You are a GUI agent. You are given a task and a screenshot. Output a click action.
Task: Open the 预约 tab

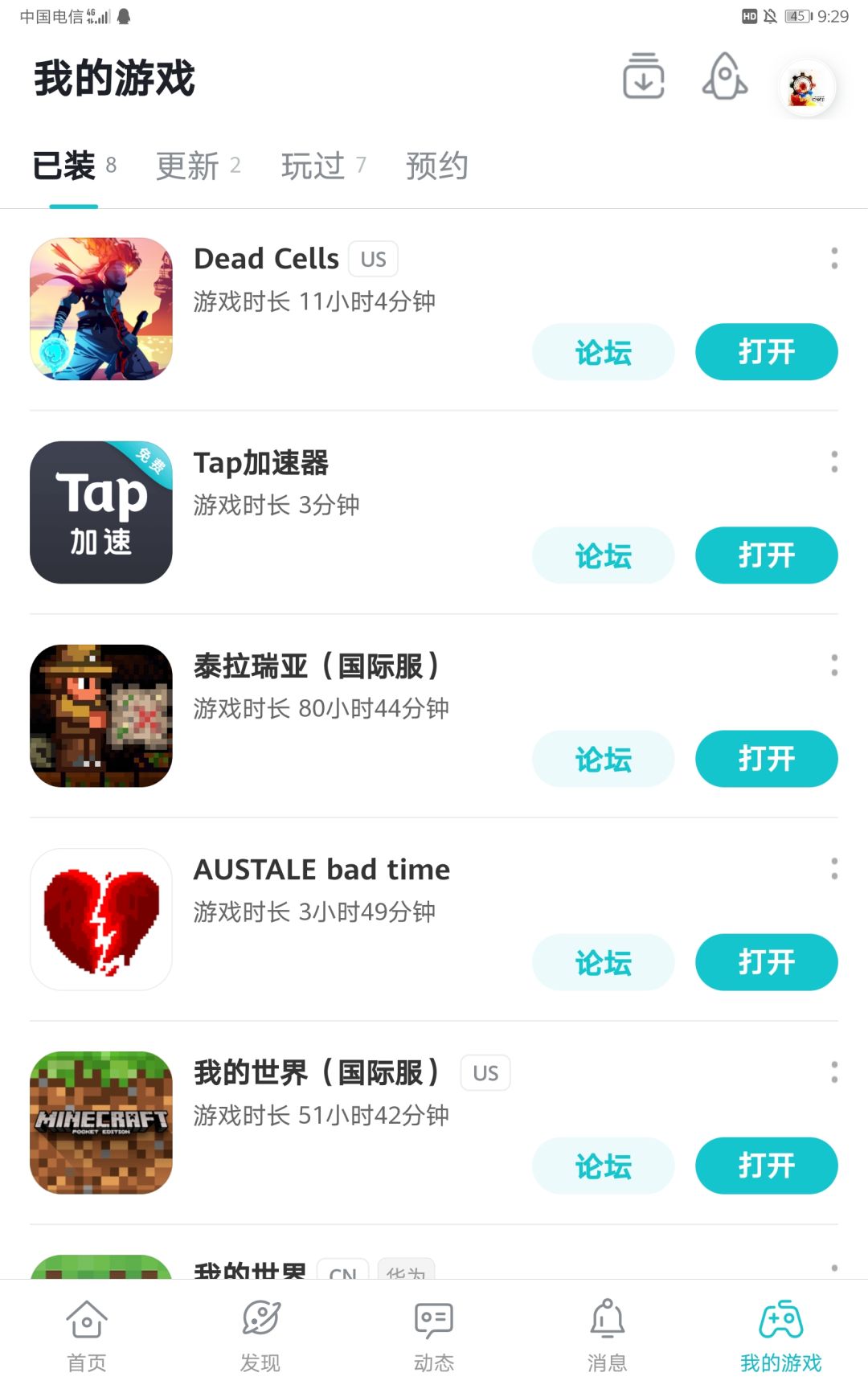coord(436,166)
